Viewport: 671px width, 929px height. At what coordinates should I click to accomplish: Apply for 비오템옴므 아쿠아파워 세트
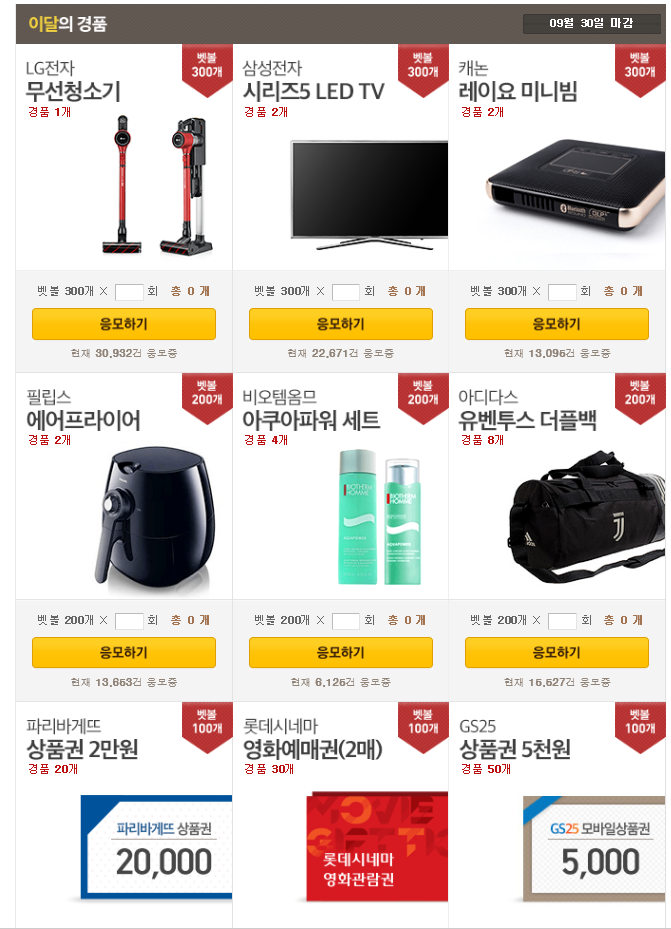pos(340,653)
